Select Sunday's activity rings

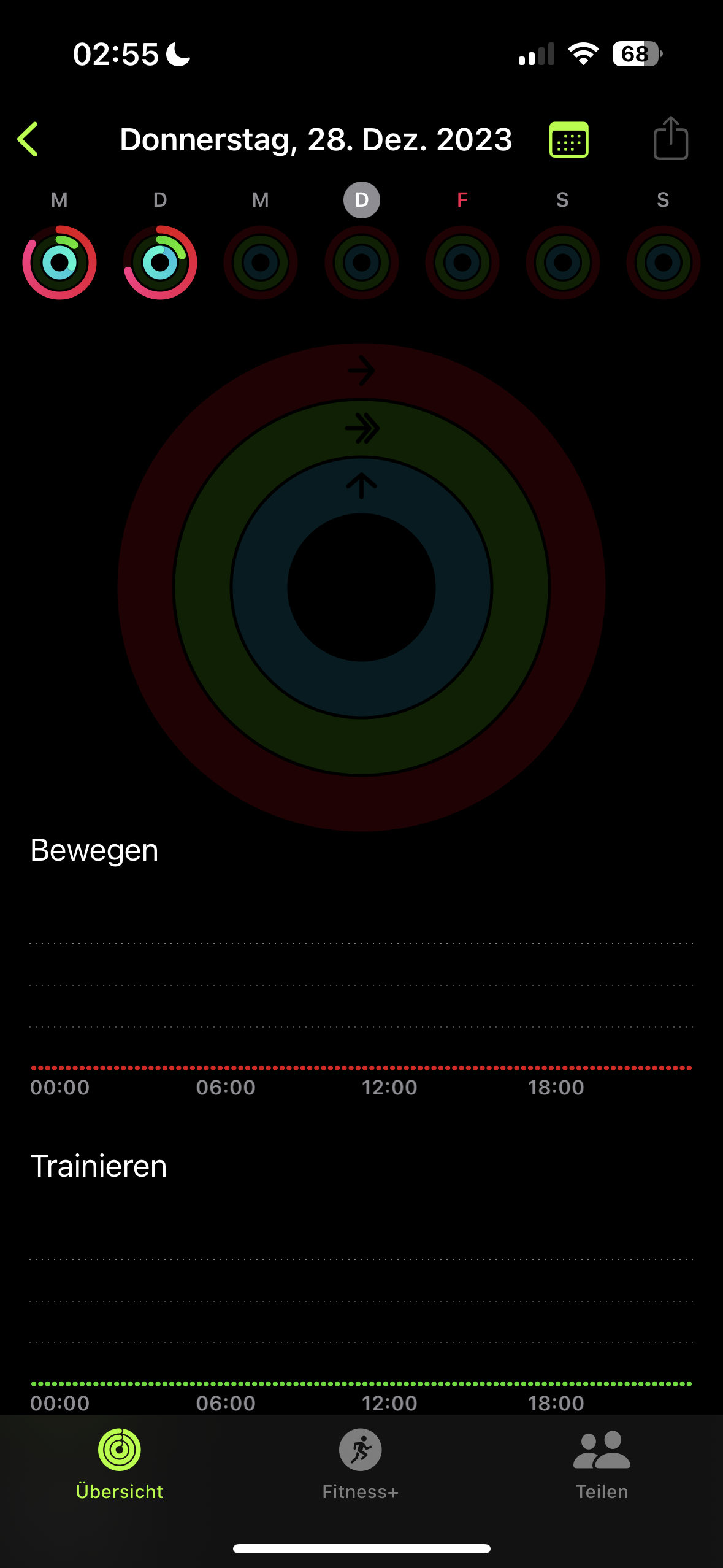pyautogui.click(x=663, y=263)
